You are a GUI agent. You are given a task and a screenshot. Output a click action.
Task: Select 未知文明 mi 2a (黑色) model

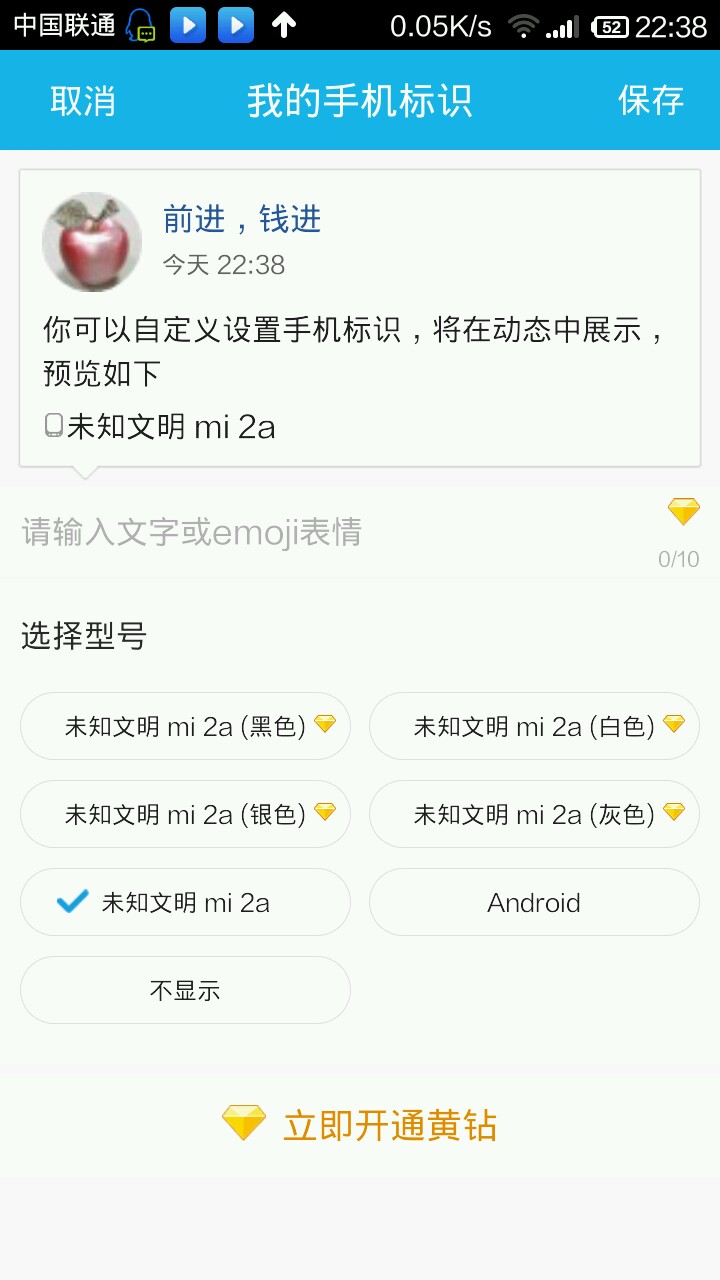click(185, 726)
